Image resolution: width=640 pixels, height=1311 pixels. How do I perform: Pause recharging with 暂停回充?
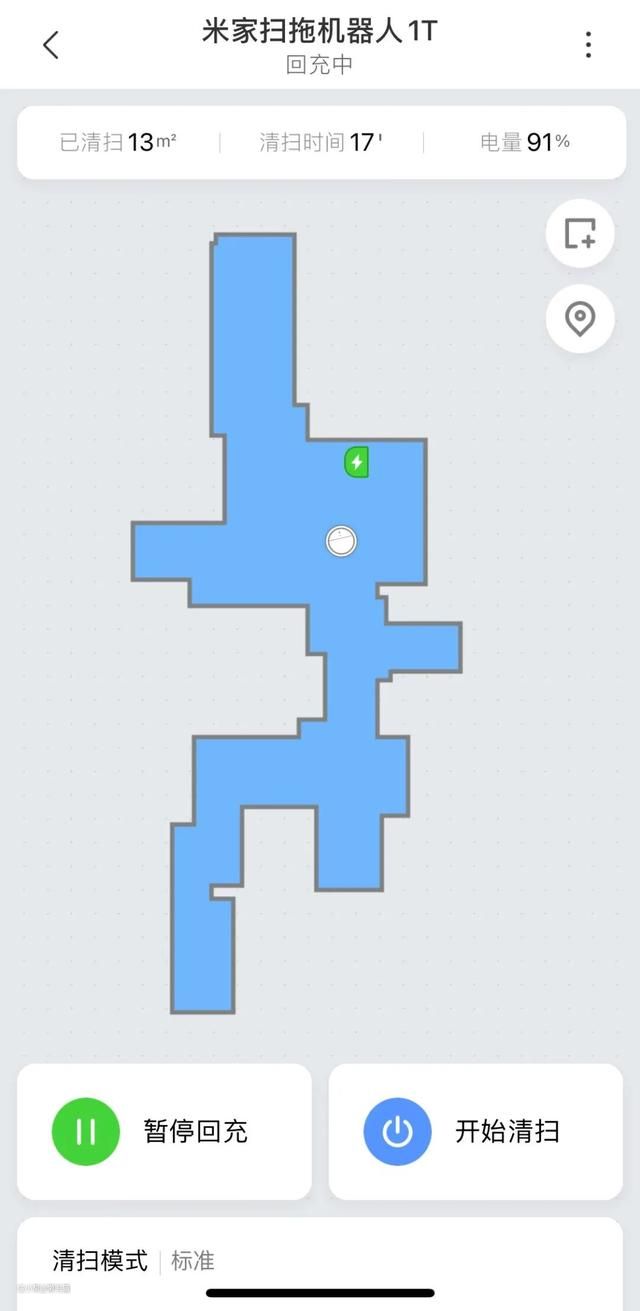tap(164, 1131)
